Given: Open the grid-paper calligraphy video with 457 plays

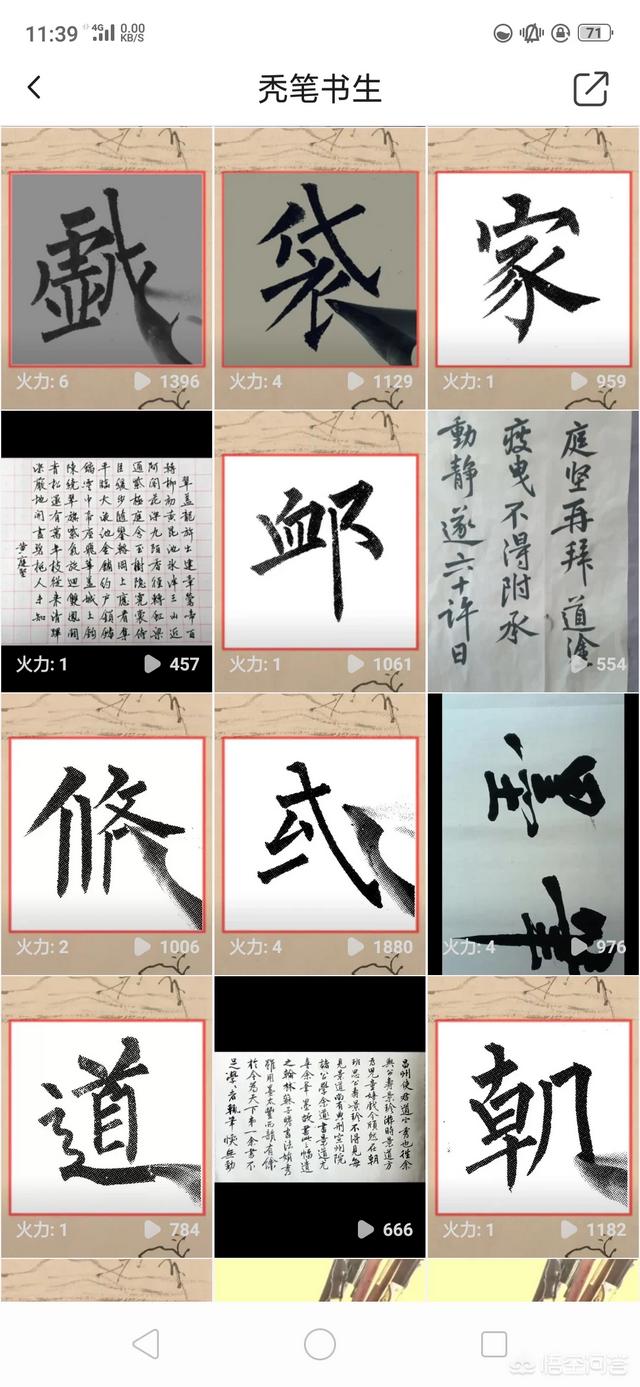Looking at the screenshot, I should pyautogui.click(x=106, y=551).
